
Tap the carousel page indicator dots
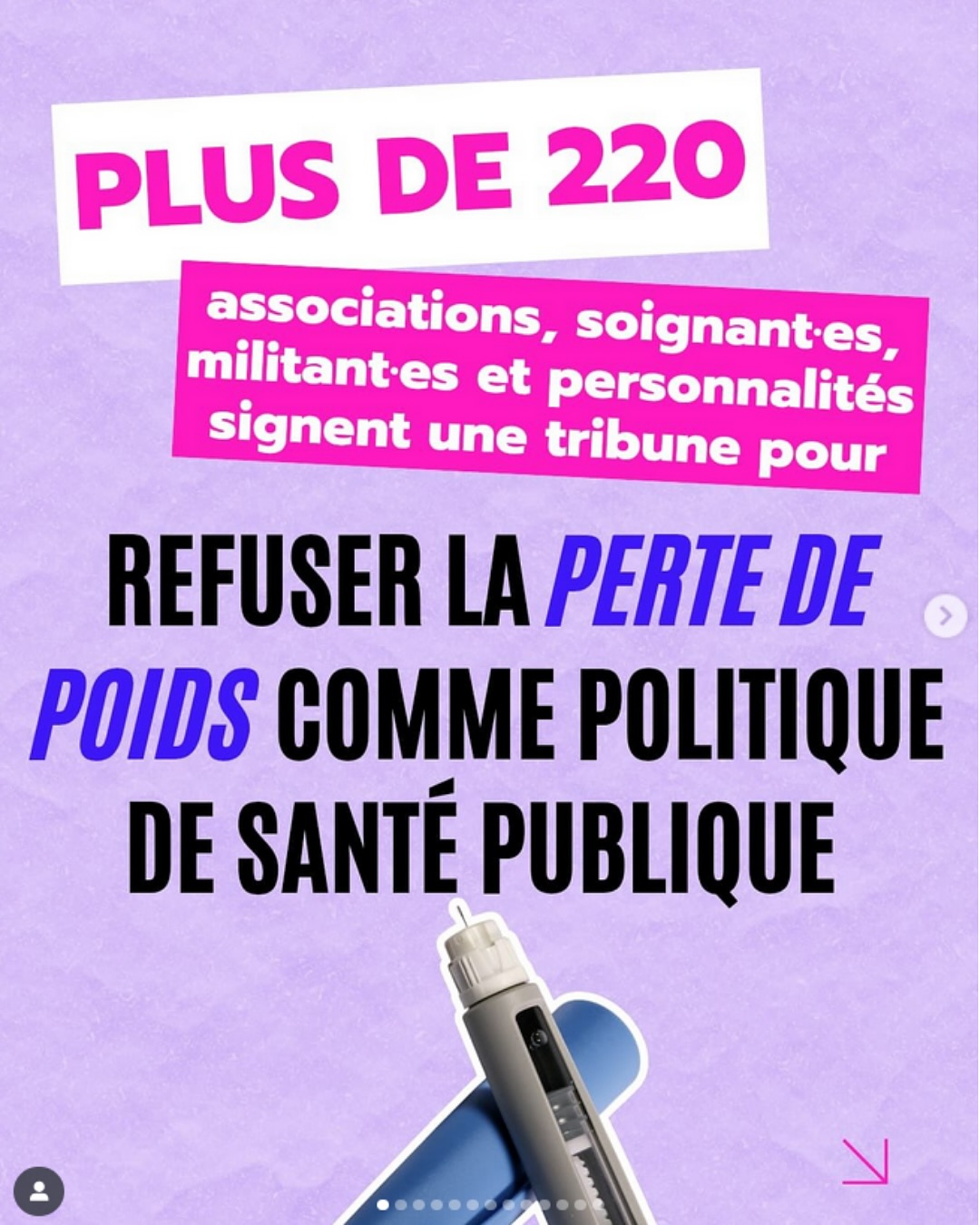(490, 1205)
